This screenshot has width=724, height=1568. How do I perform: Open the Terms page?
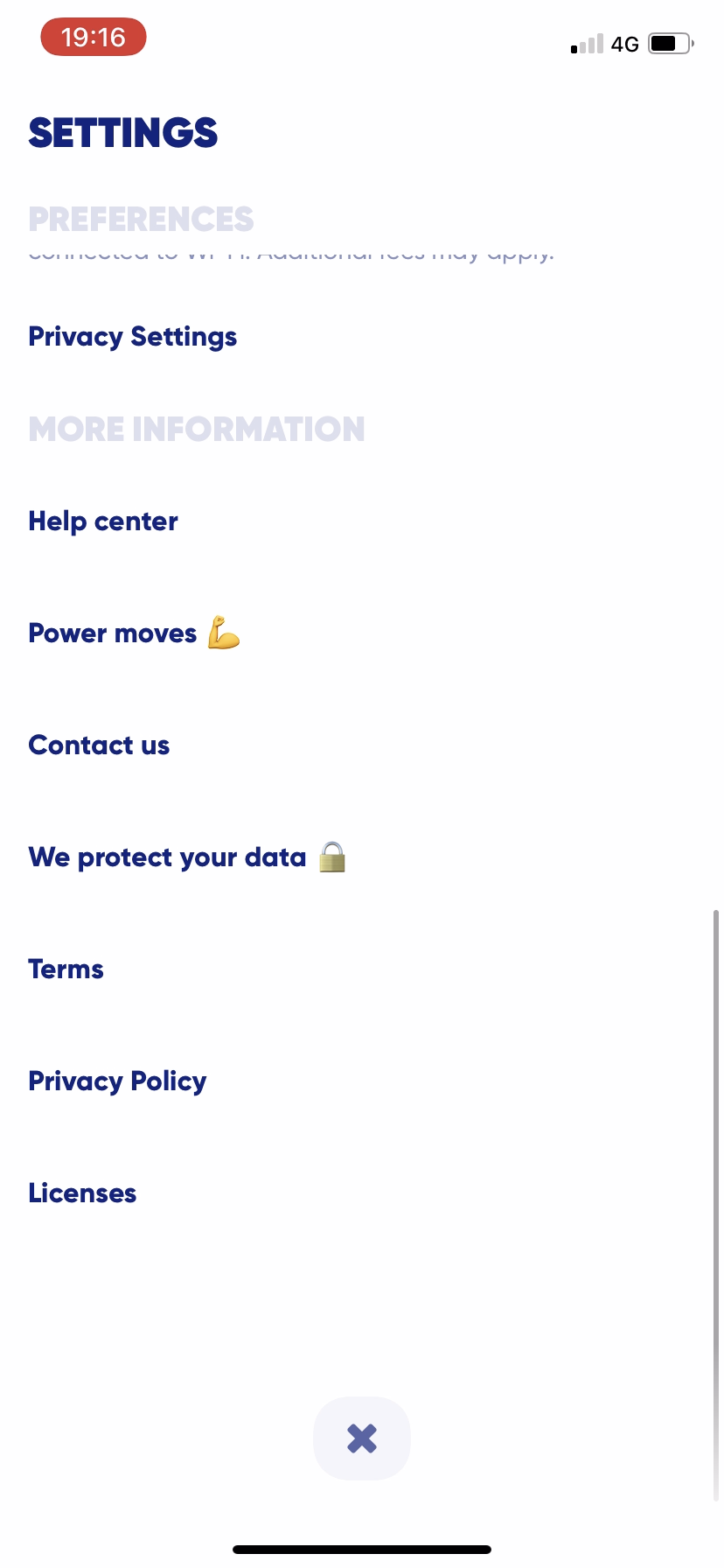[x=66, y=969]
